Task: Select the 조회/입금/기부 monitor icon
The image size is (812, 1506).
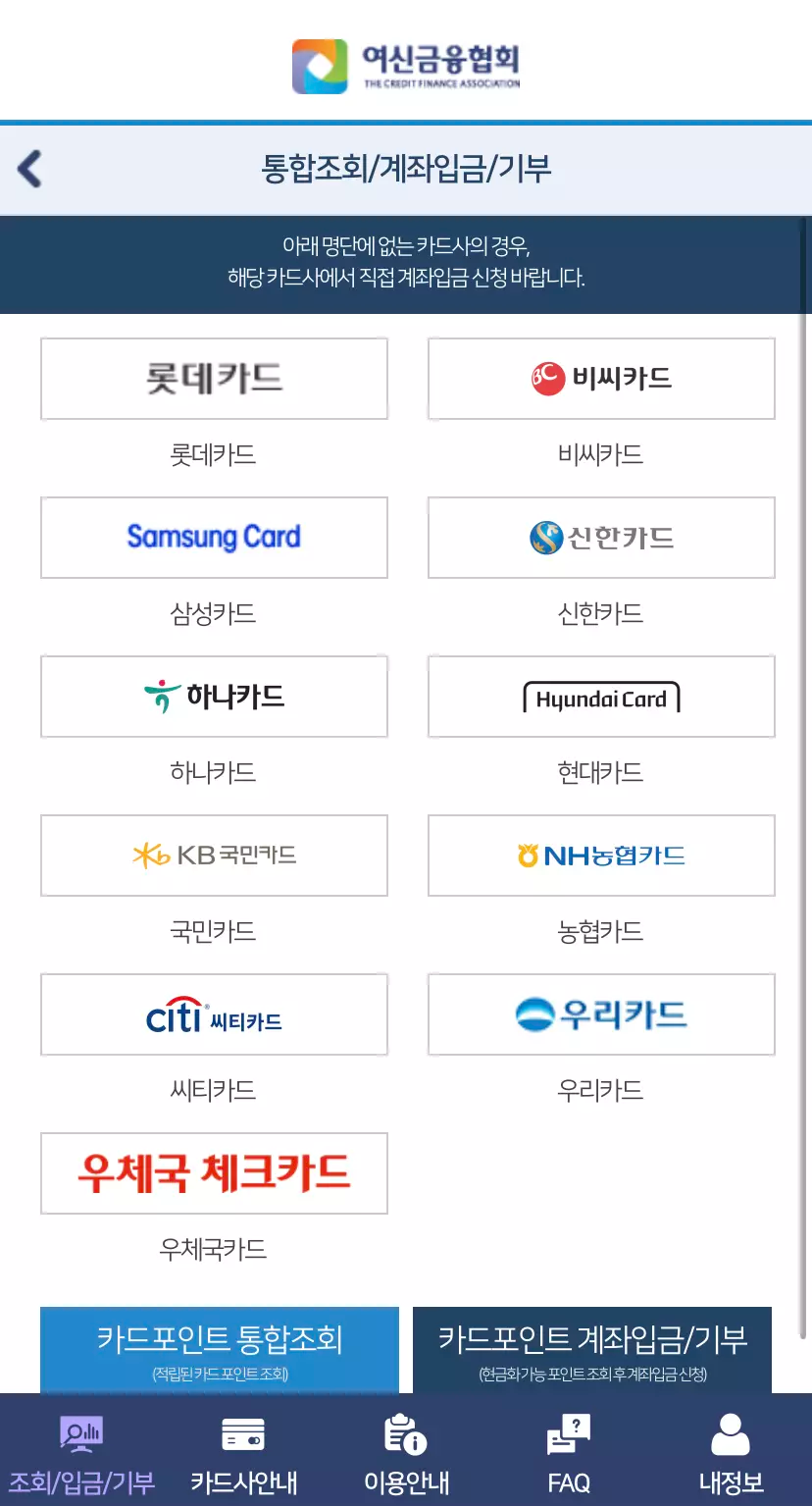Action: click(81, 1451)
